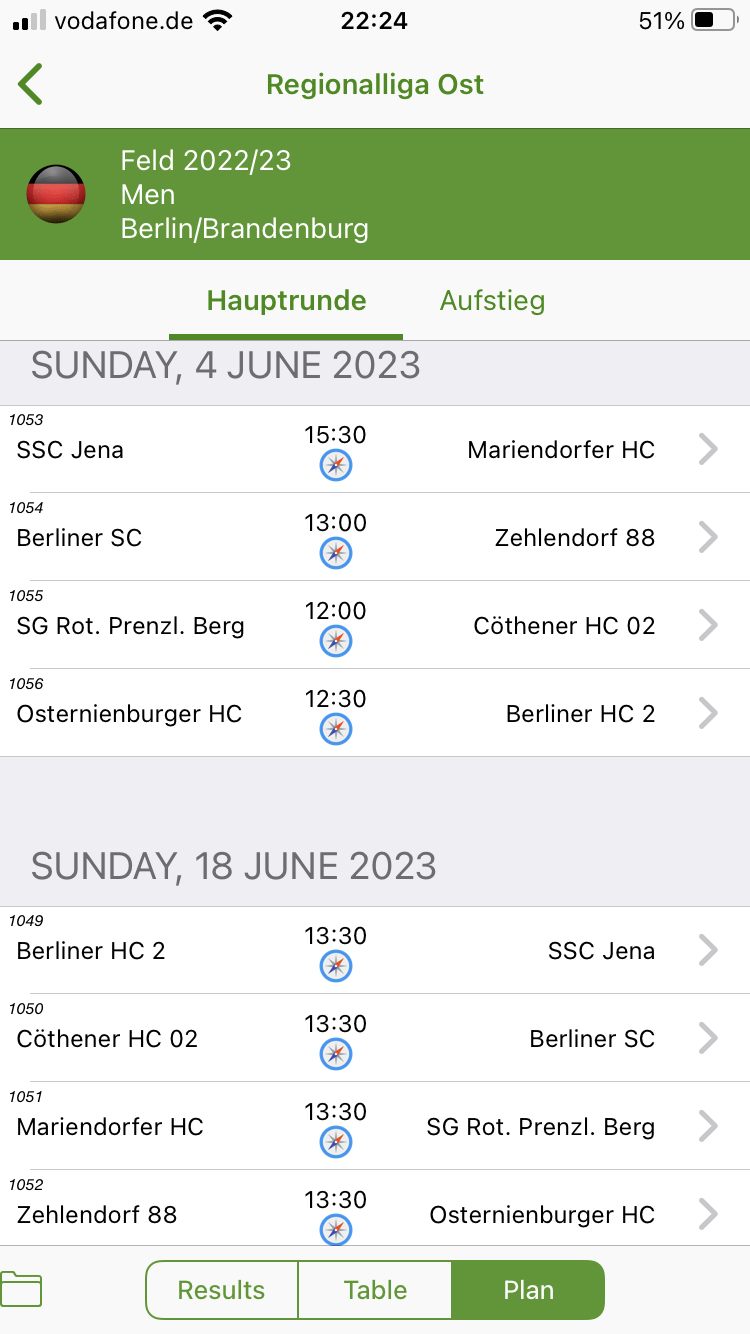Tap the compass icon for match 1050
The image size is (750, 1334).
(x=336, y=1054)
